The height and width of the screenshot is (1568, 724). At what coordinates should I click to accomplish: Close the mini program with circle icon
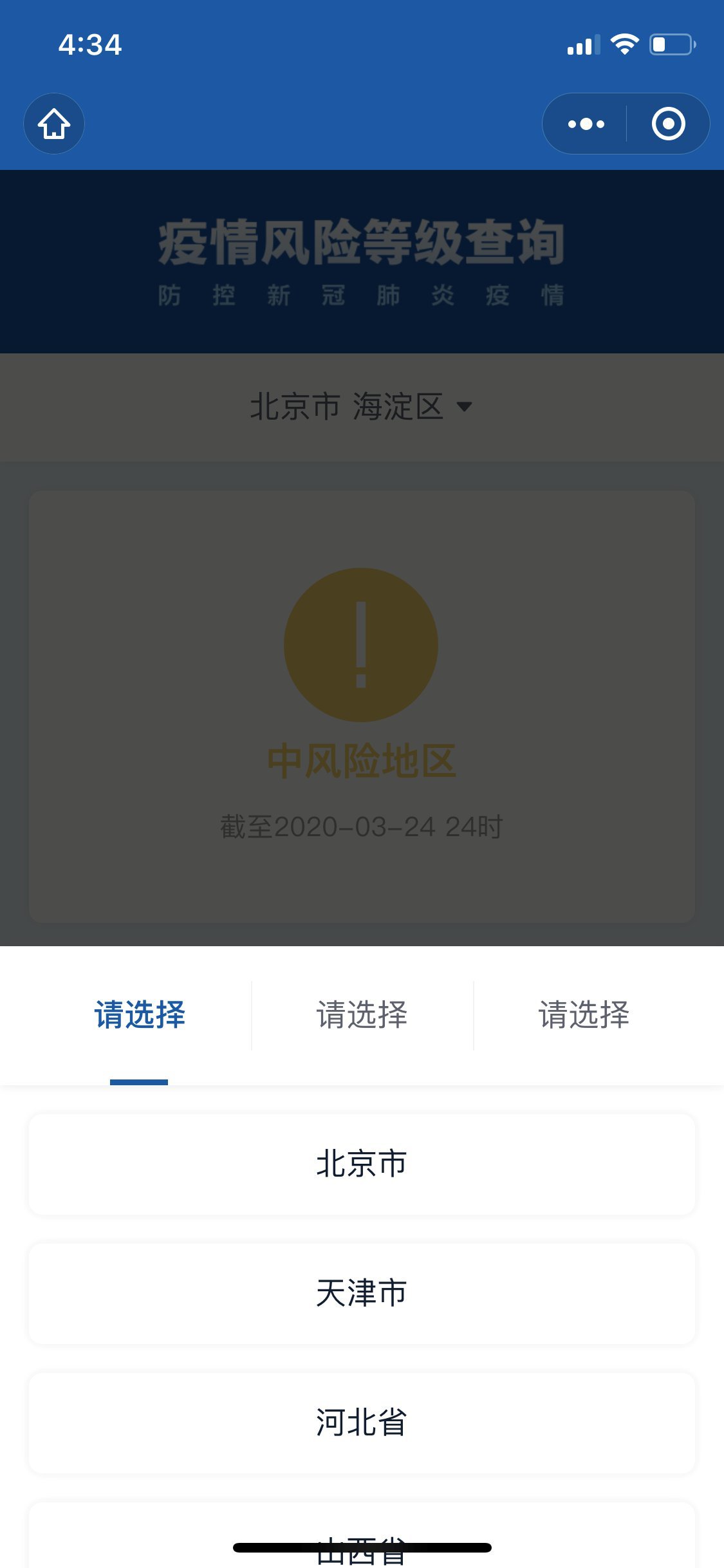point(668,124)
